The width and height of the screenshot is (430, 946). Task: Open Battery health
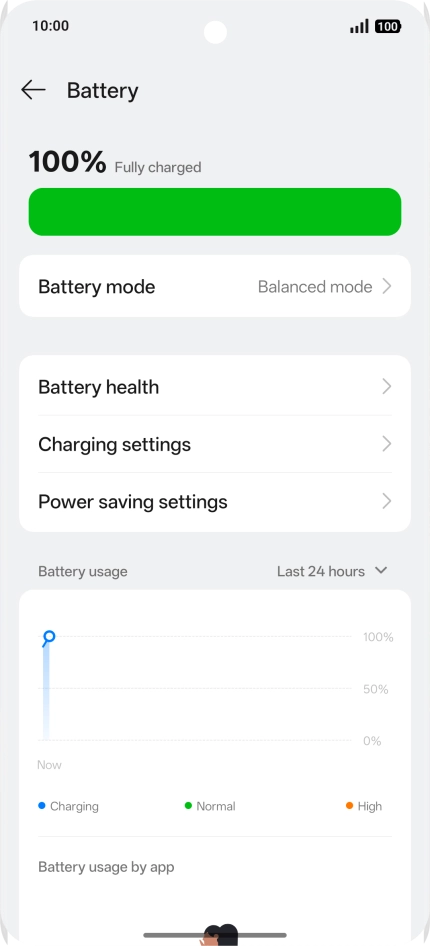(215, 387)
